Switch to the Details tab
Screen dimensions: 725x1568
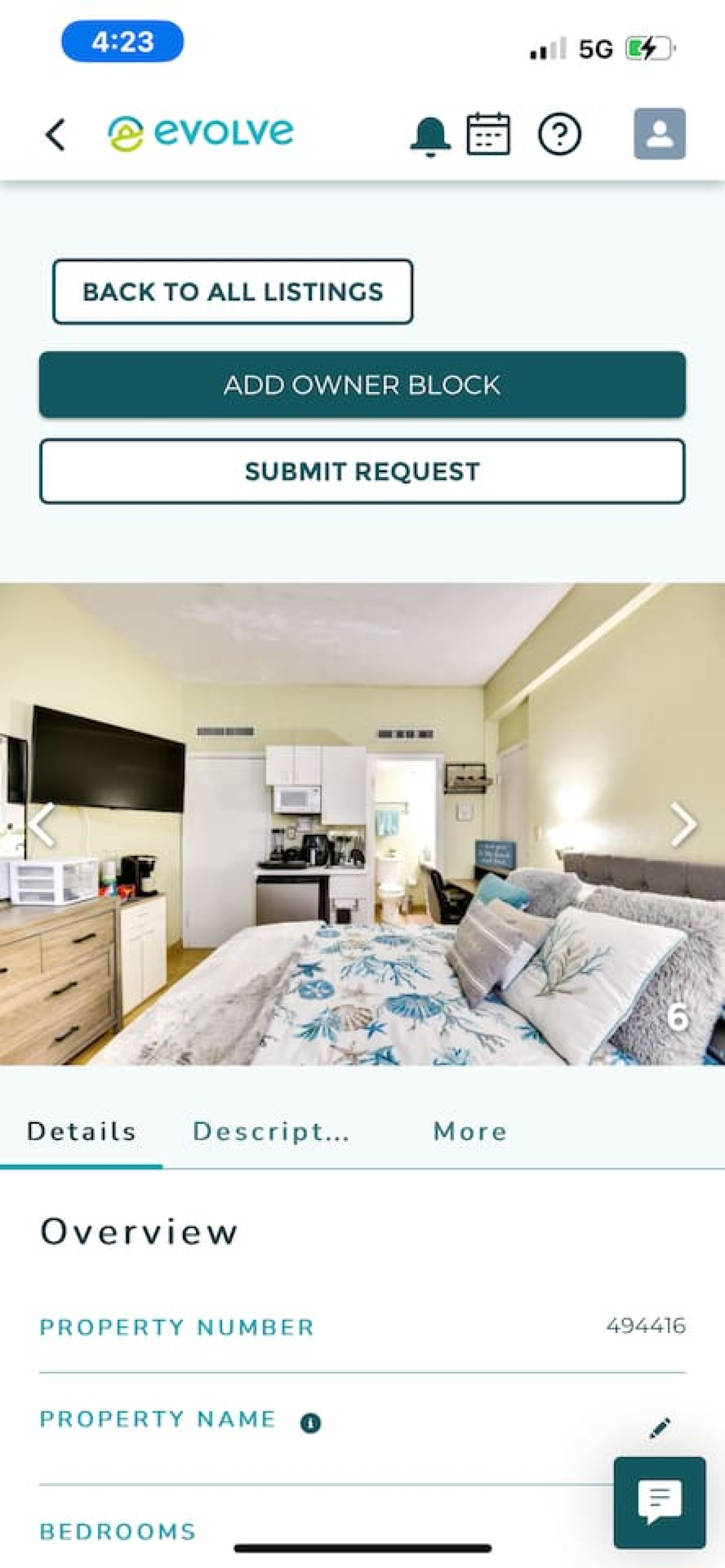point(82,1132)
